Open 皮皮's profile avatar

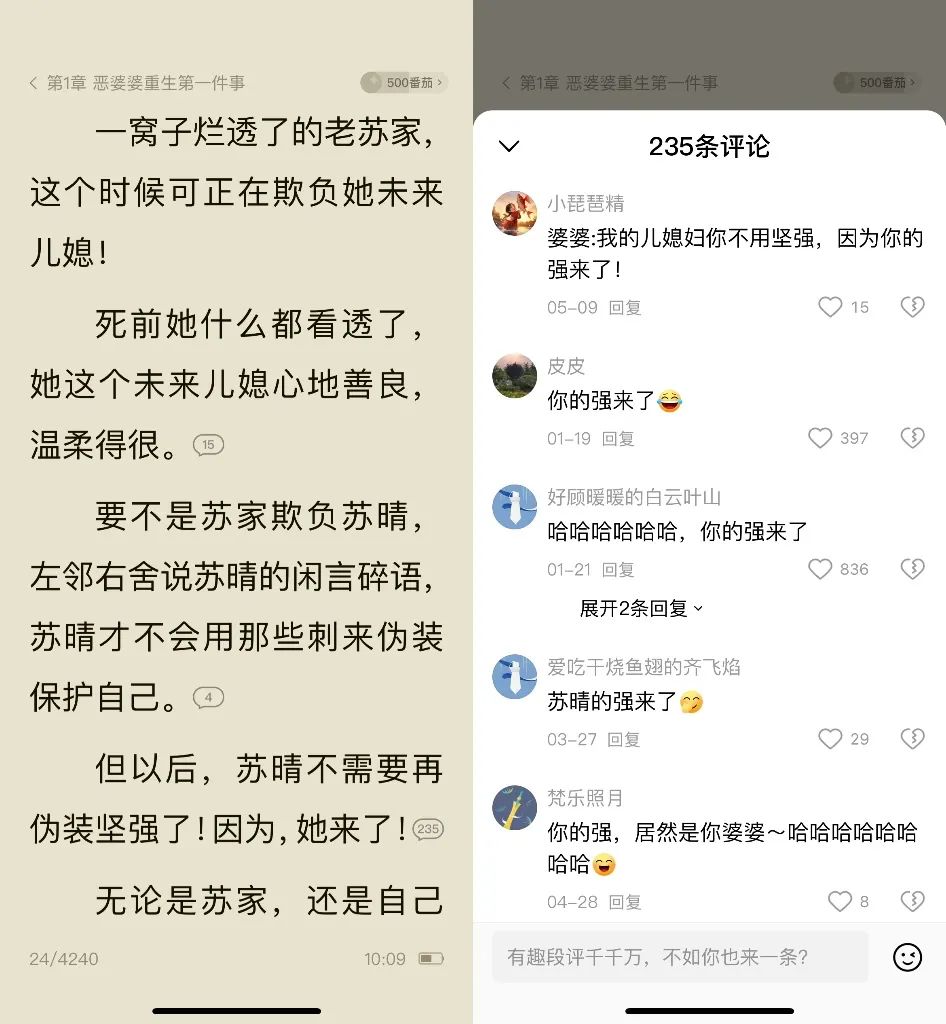(515, 377)
